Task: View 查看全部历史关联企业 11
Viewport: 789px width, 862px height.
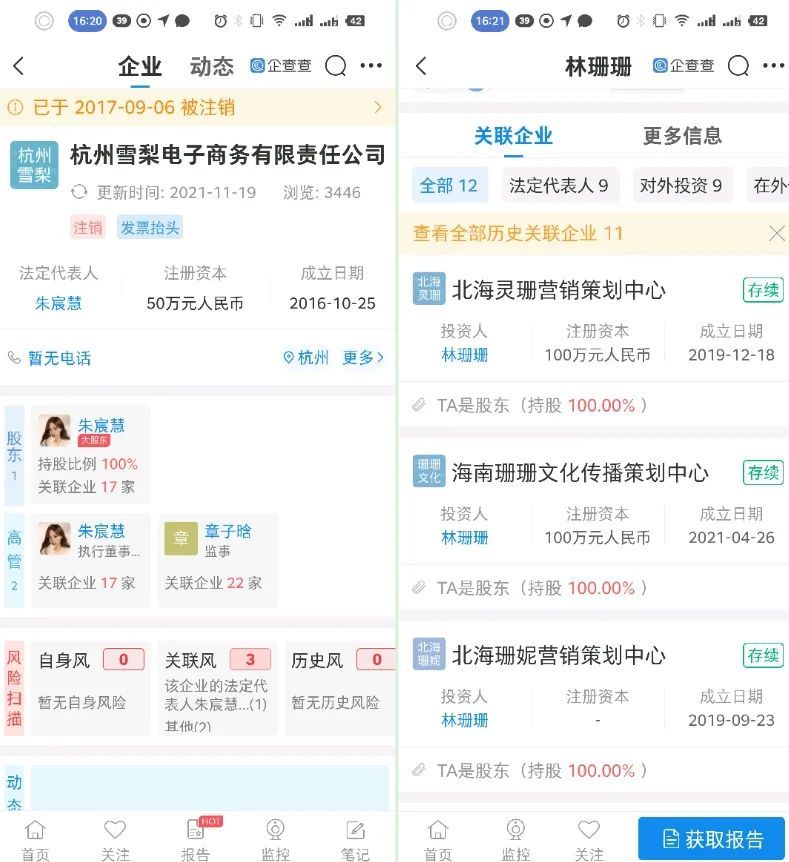Action: tap(518, 233)
